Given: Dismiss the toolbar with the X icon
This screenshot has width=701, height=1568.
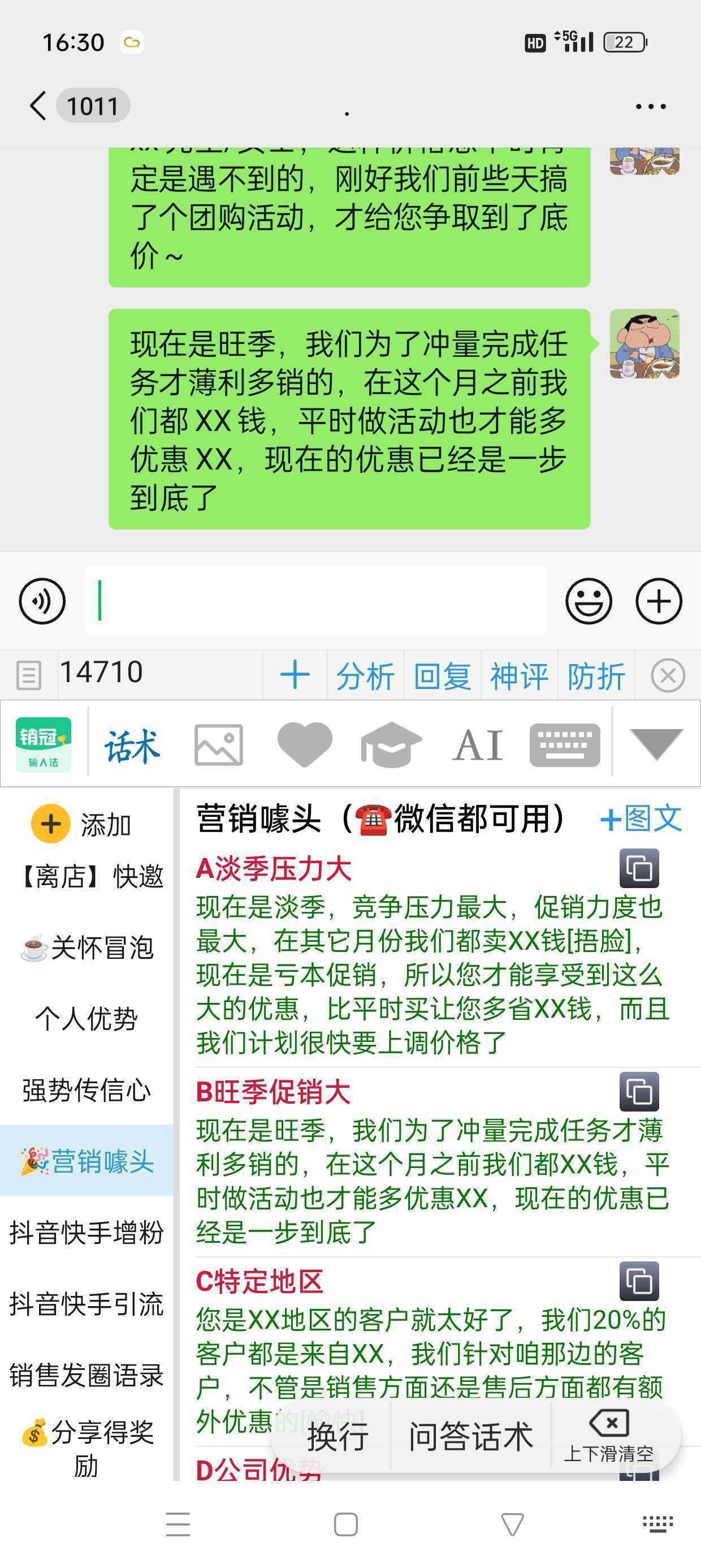Looking at the screenshot, I should tap(668, 675).
